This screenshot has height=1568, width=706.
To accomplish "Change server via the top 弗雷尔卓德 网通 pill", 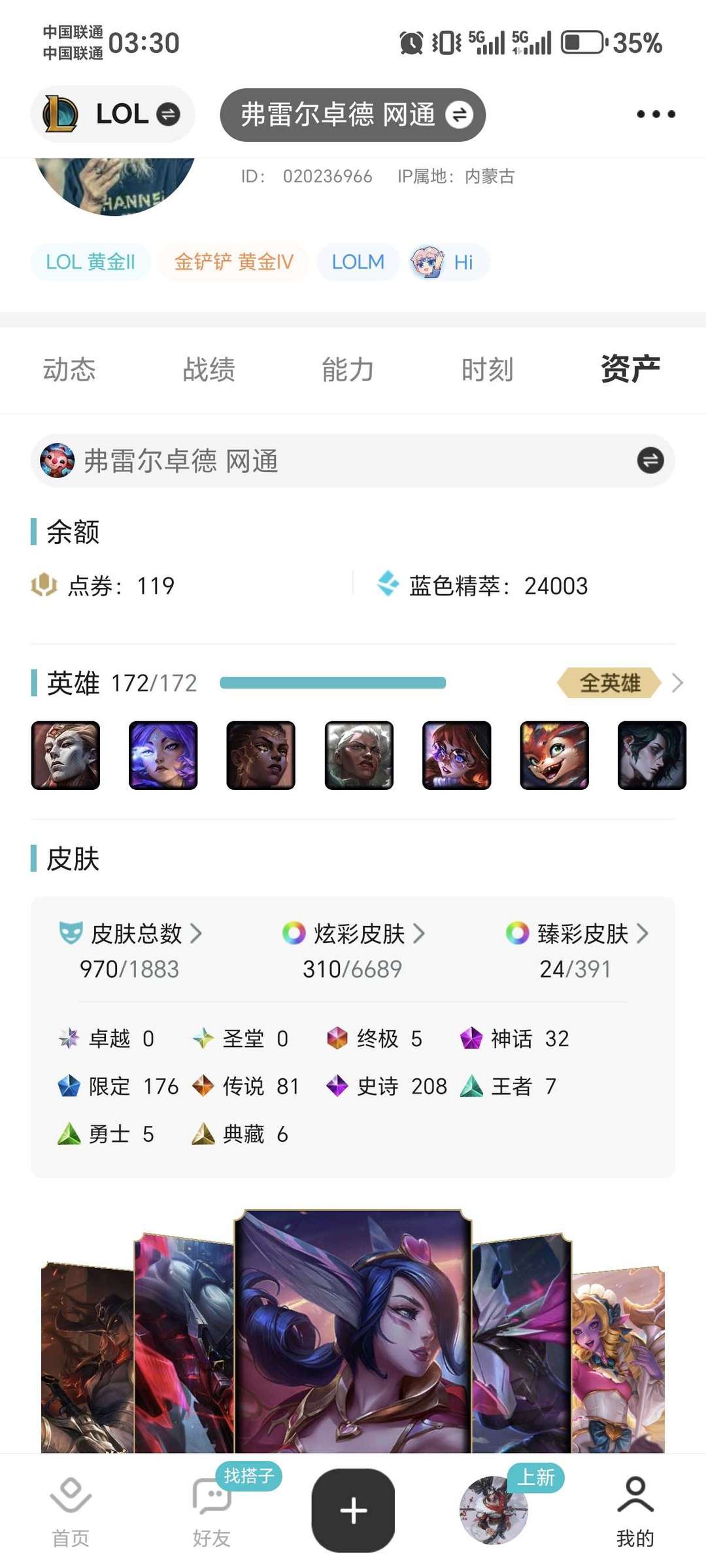I will [x=353, y=115].
